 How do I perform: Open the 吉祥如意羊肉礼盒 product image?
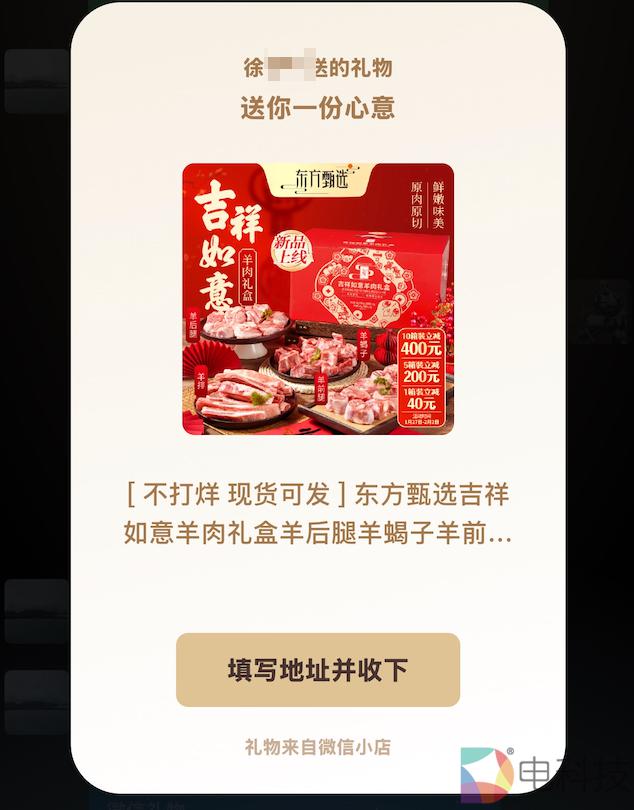317,299
